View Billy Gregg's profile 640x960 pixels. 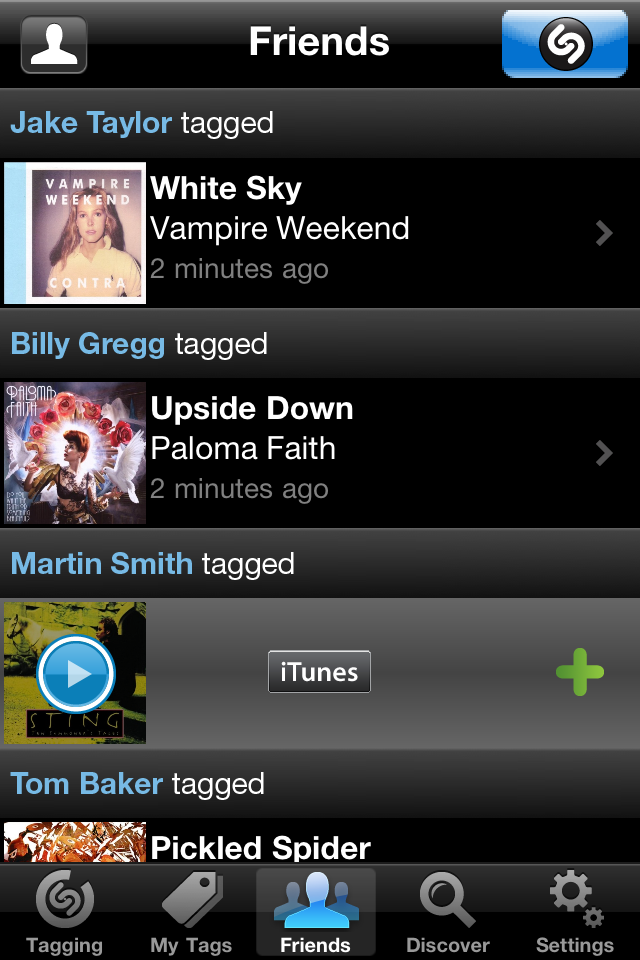pyautogui.click(x=88, y=344)
